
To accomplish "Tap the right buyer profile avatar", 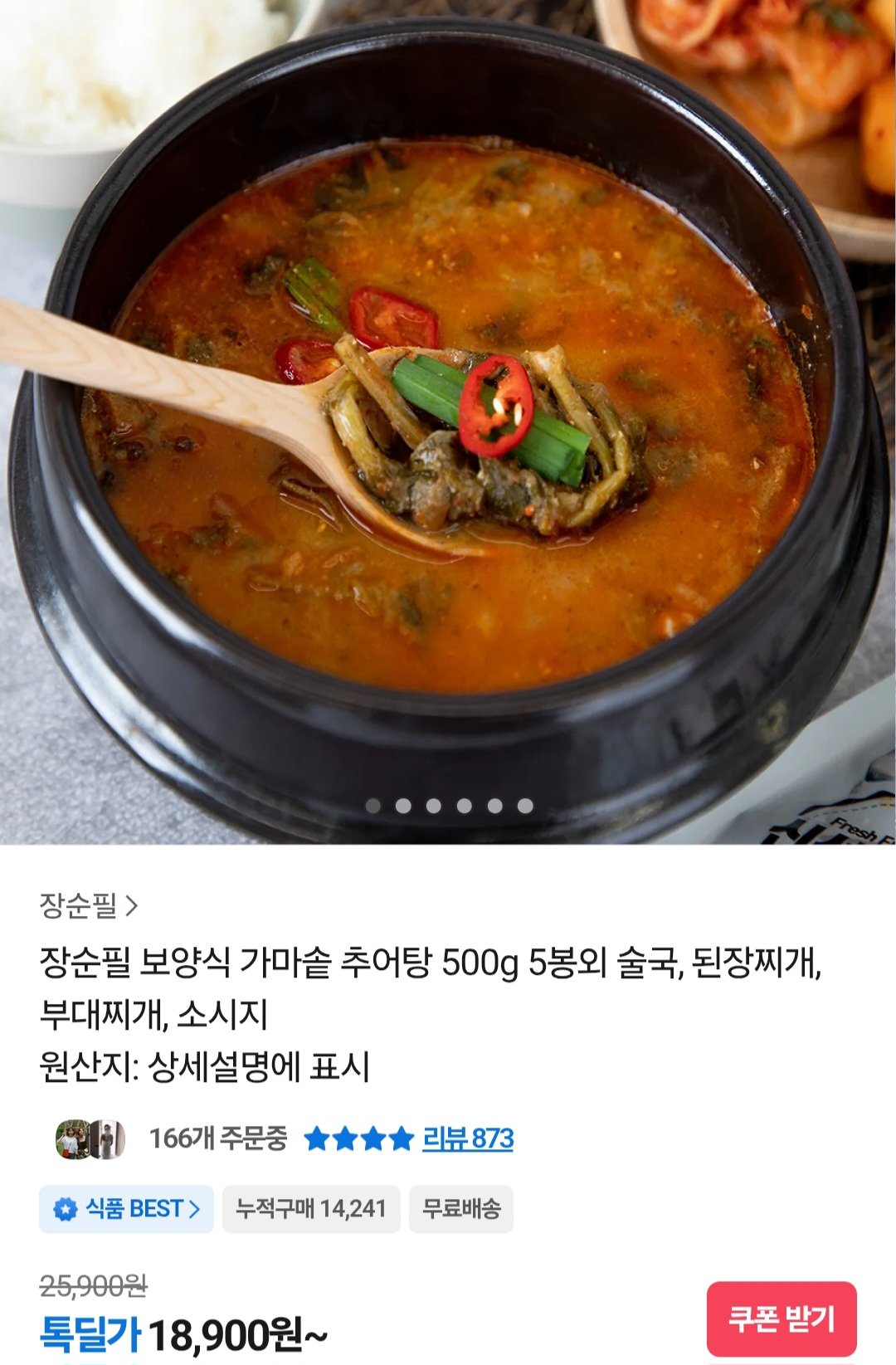I will 106,1138.
